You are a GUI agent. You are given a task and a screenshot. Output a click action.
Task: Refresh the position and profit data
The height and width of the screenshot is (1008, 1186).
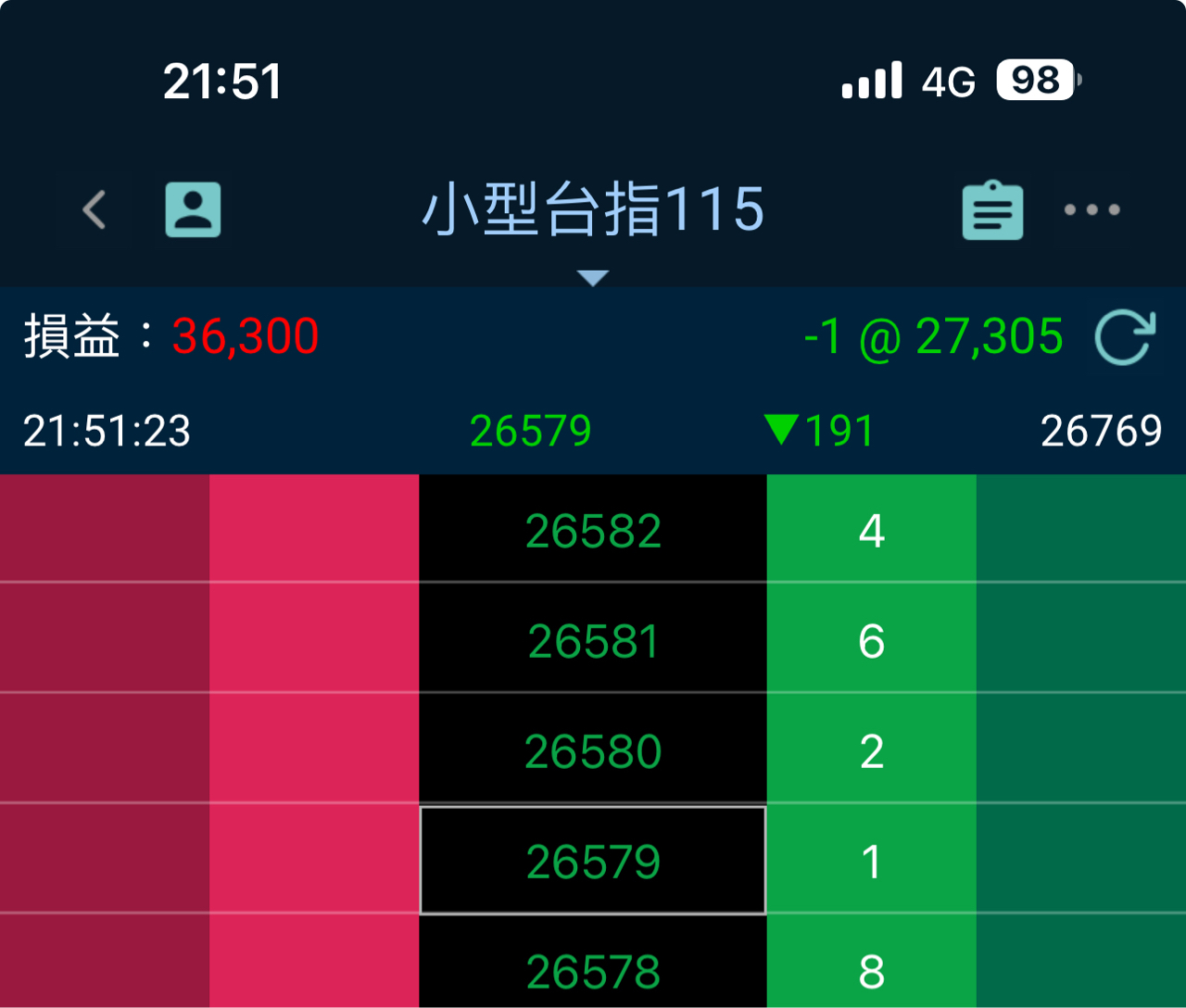pos(1124,337)
